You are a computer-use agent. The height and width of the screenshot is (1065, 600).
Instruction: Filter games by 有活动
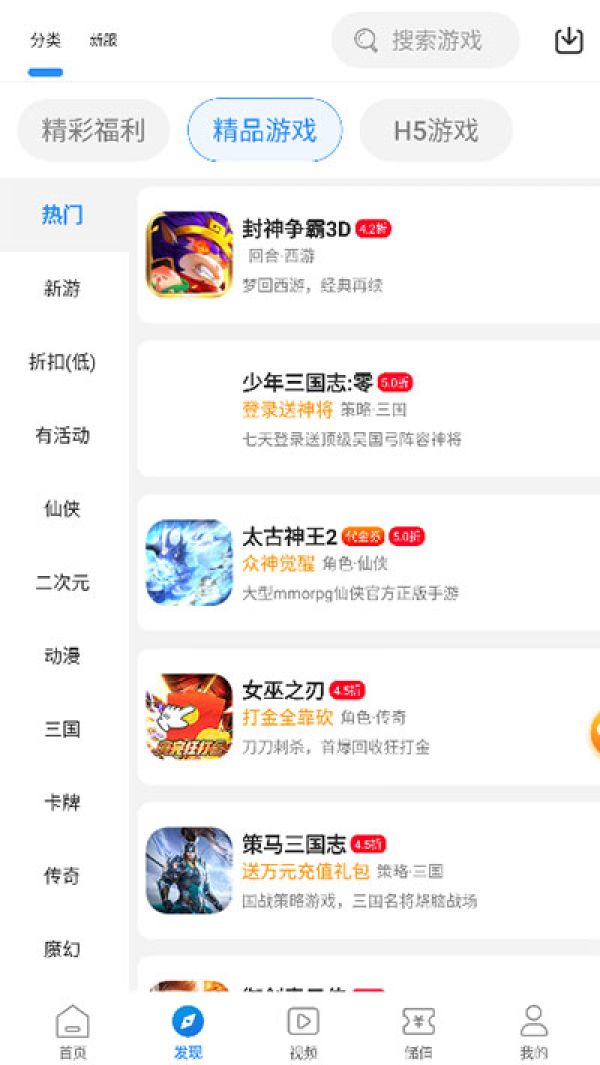click(62, 435)
